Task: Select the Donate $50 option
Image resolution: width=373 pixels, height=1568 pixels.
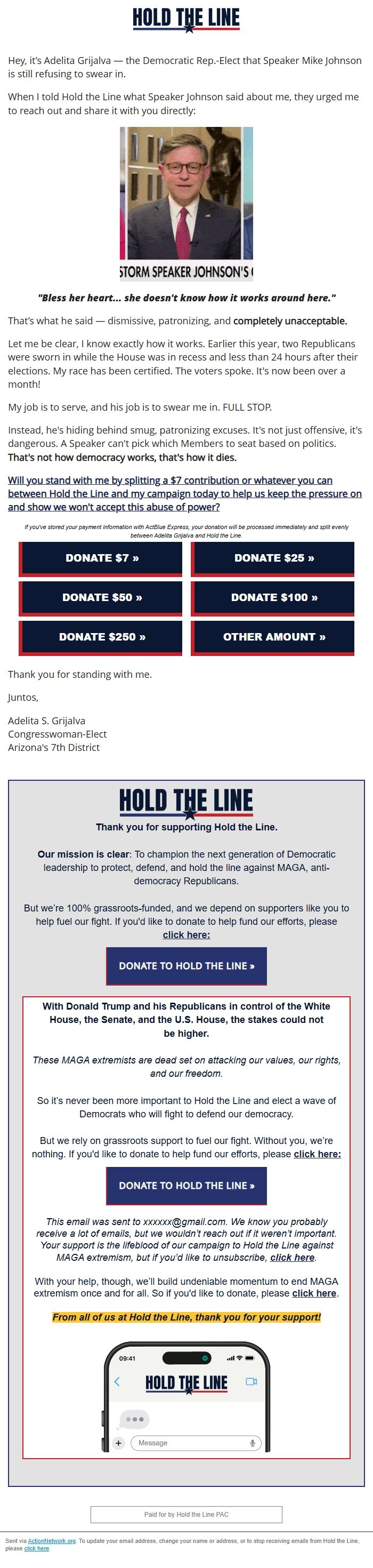Action: point(101,597)
